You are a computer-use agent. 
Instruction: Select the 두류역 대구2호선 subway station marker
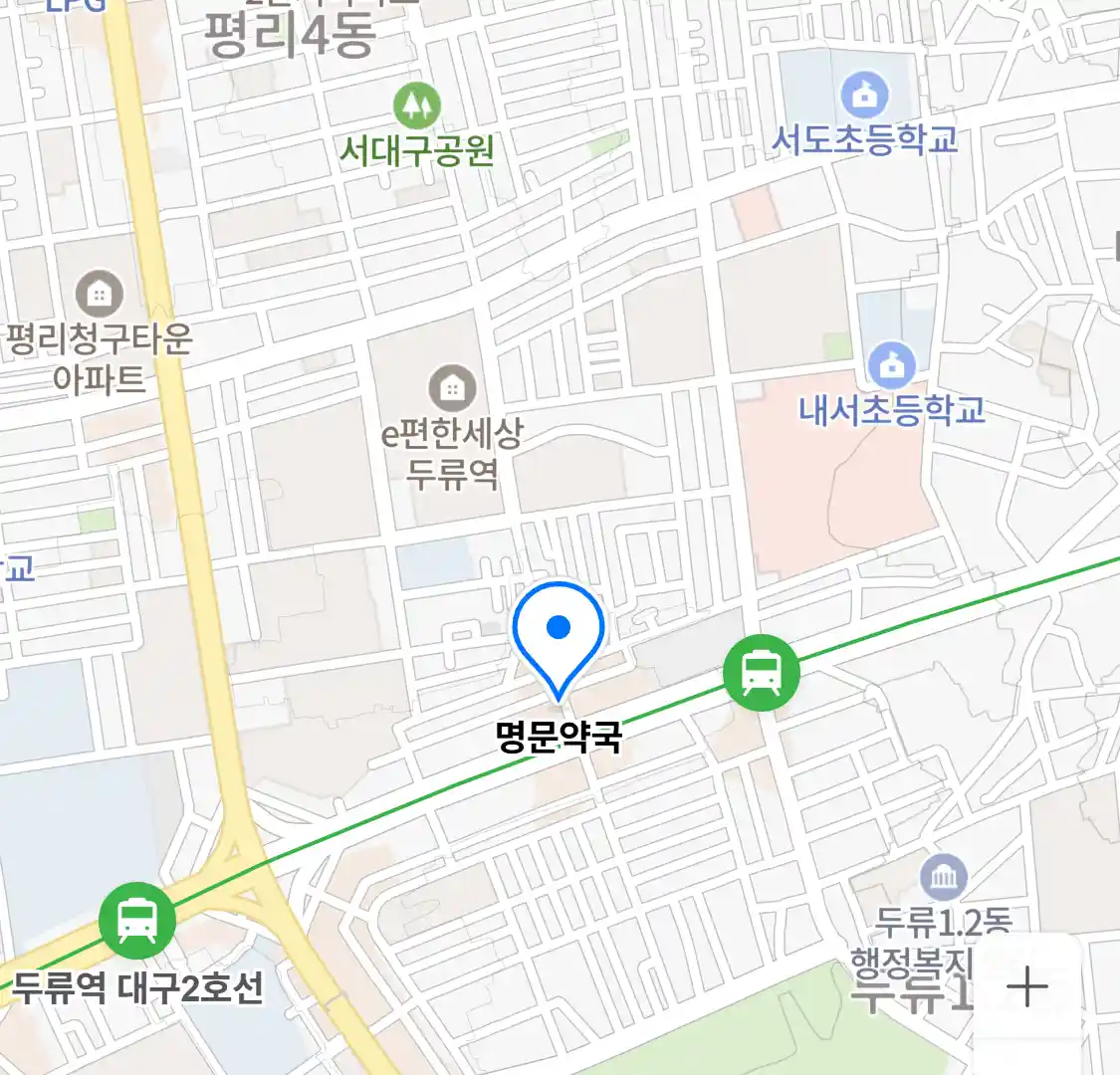pyautogui.click(x=137, y=921)
